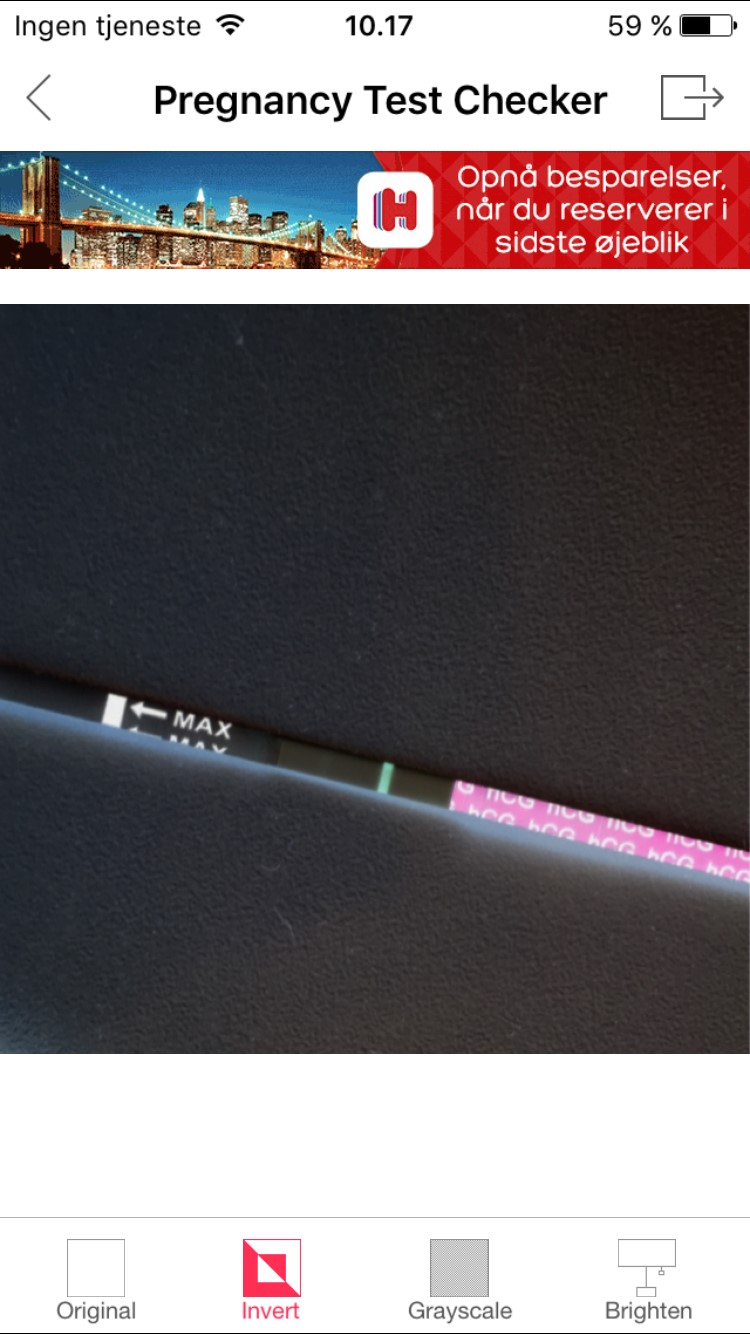Go back using the arrow
This screenshot has width=750, height=1334.
[39, 99]
